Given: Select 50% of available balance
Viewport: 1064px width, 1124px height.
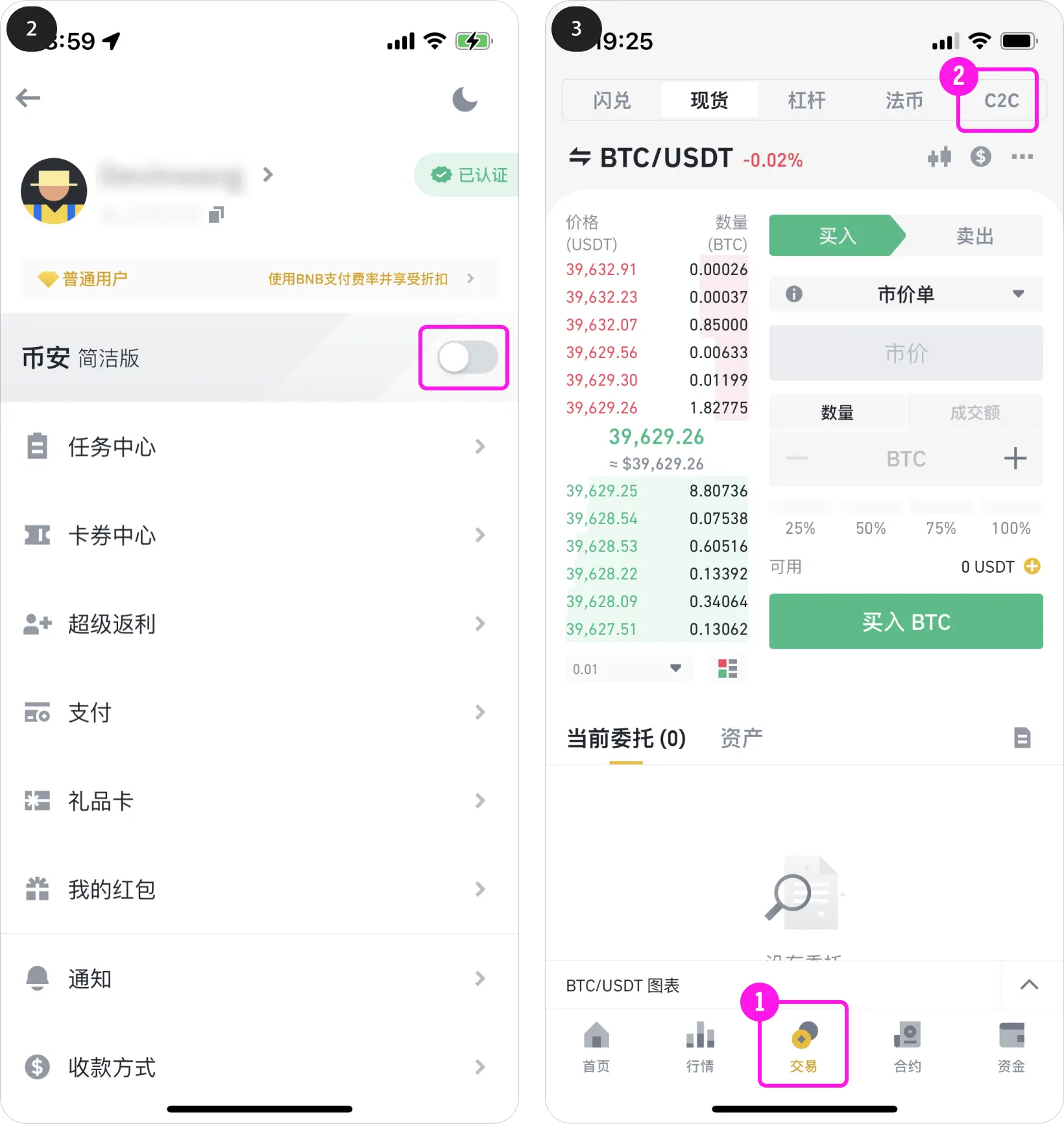Looking at the screenshot, I should click(x=870, y=527).
